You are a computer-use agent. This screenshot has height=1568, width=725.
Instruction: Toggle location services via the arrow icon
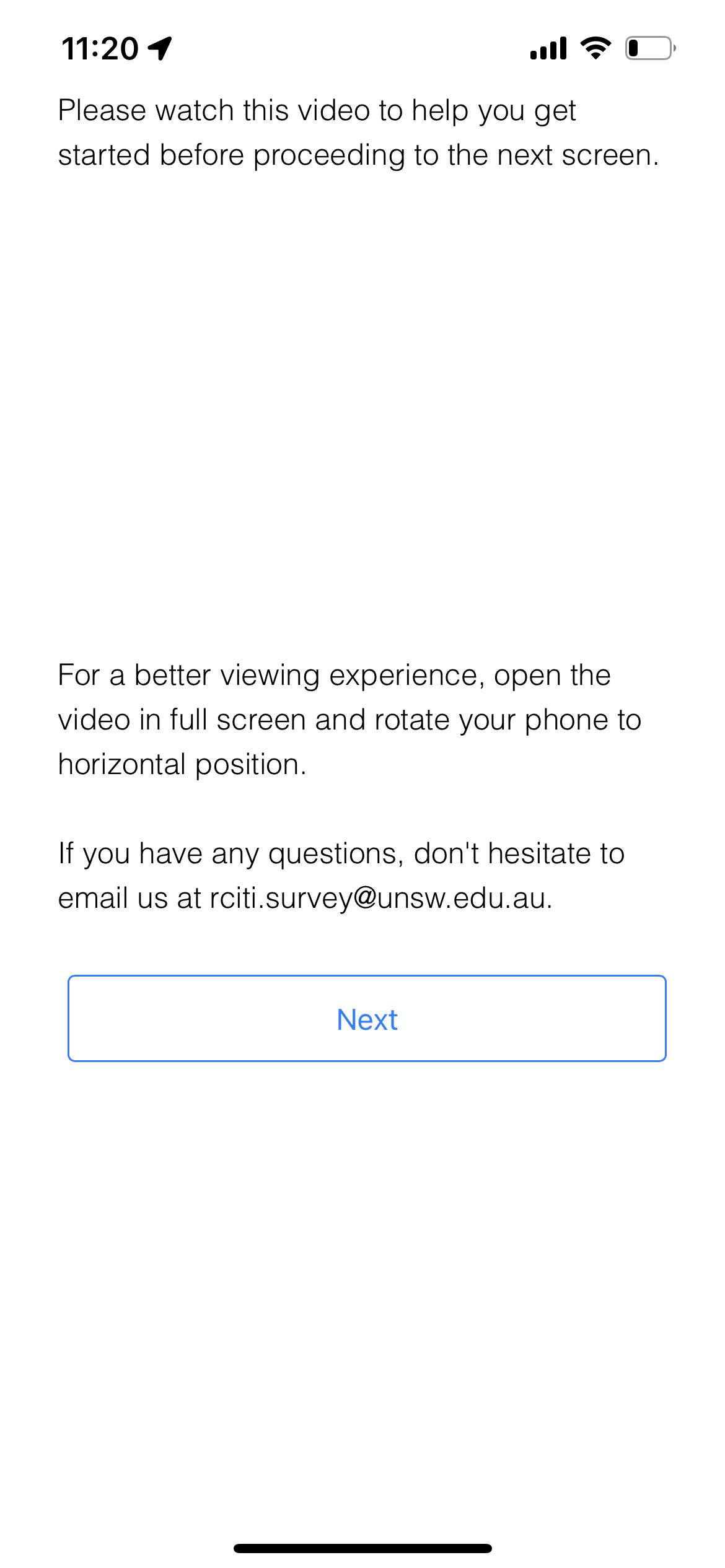point(159,48)
